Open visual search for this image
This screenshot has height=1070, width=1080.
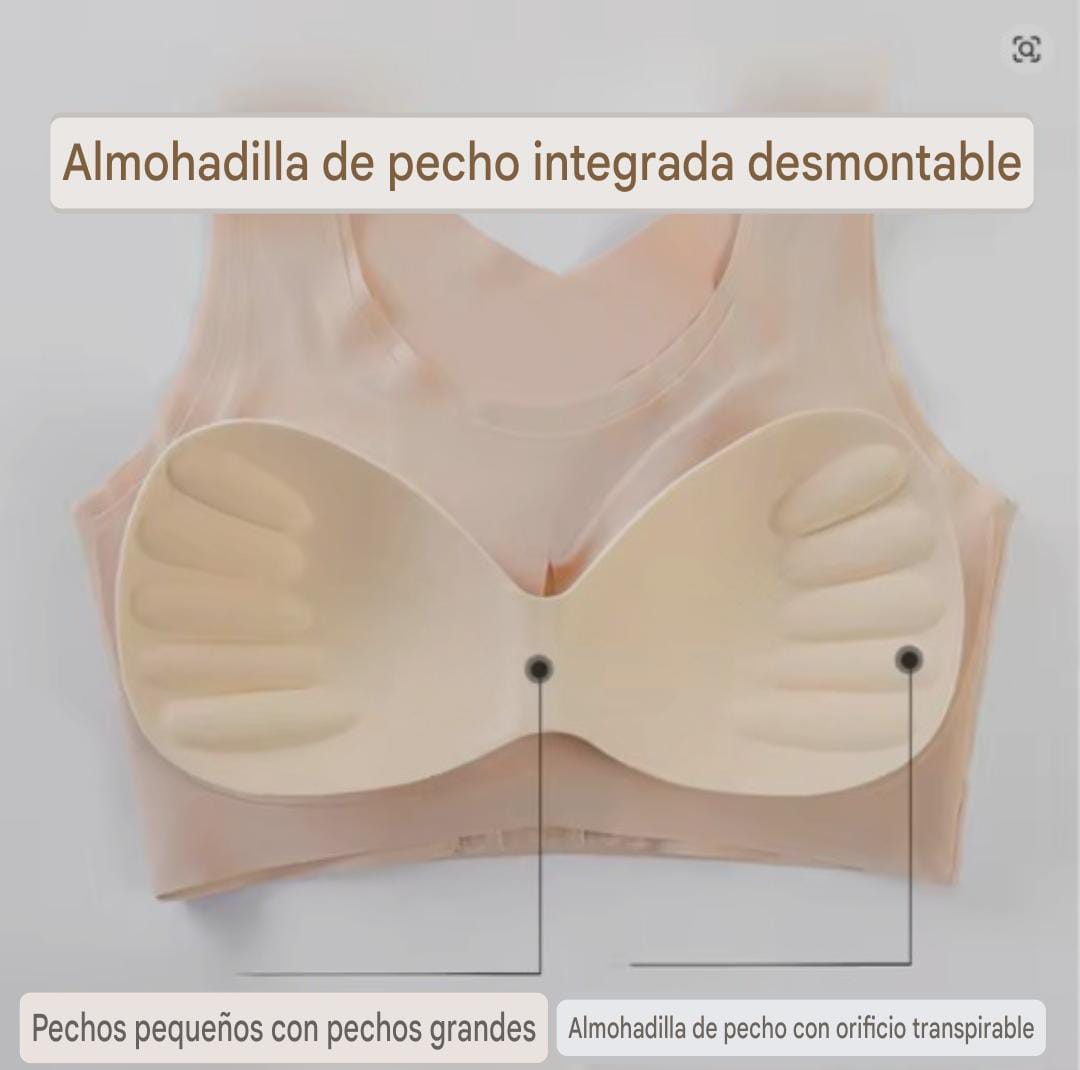(x=1027, y=49)
